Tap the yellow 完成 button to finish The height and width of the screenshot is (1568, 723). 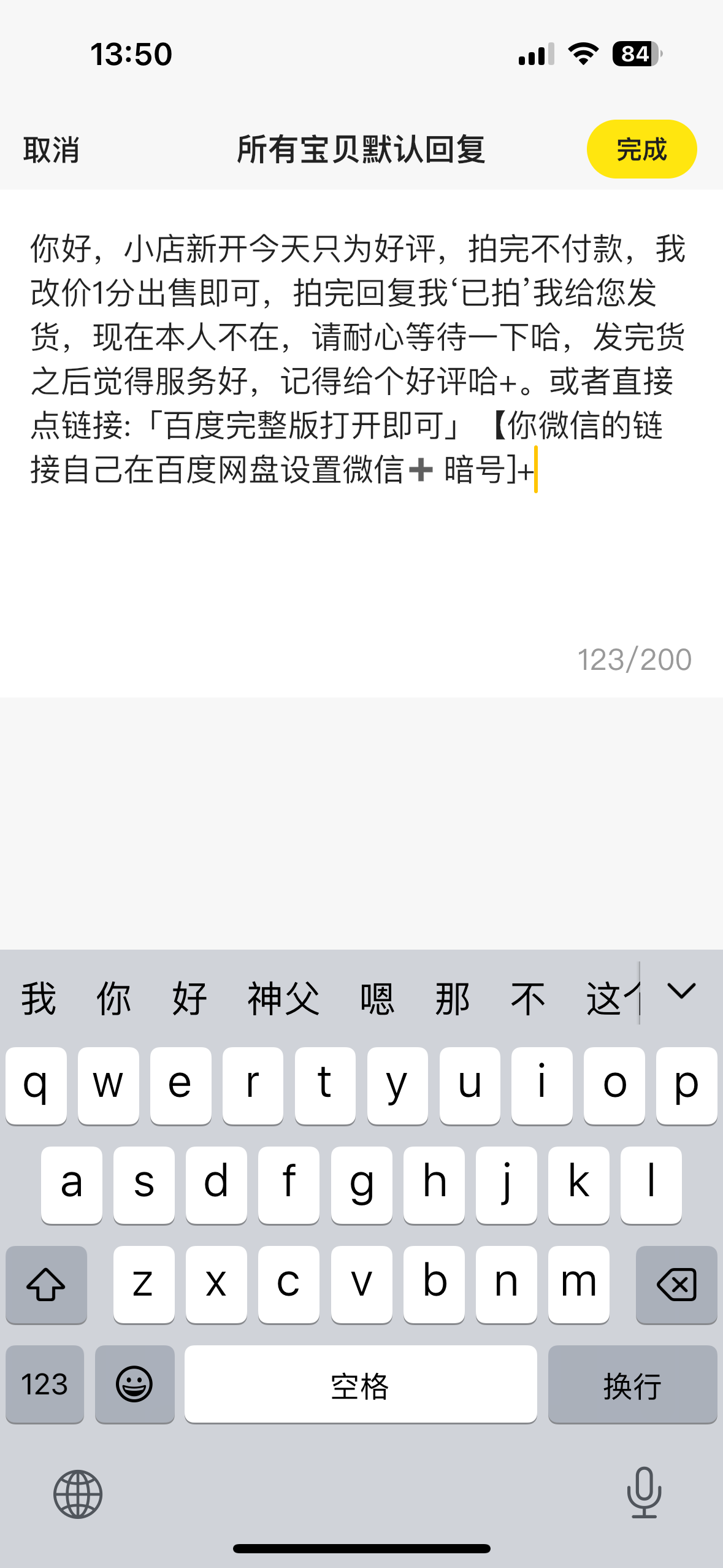pyautogui.click(x=641, y=149)
